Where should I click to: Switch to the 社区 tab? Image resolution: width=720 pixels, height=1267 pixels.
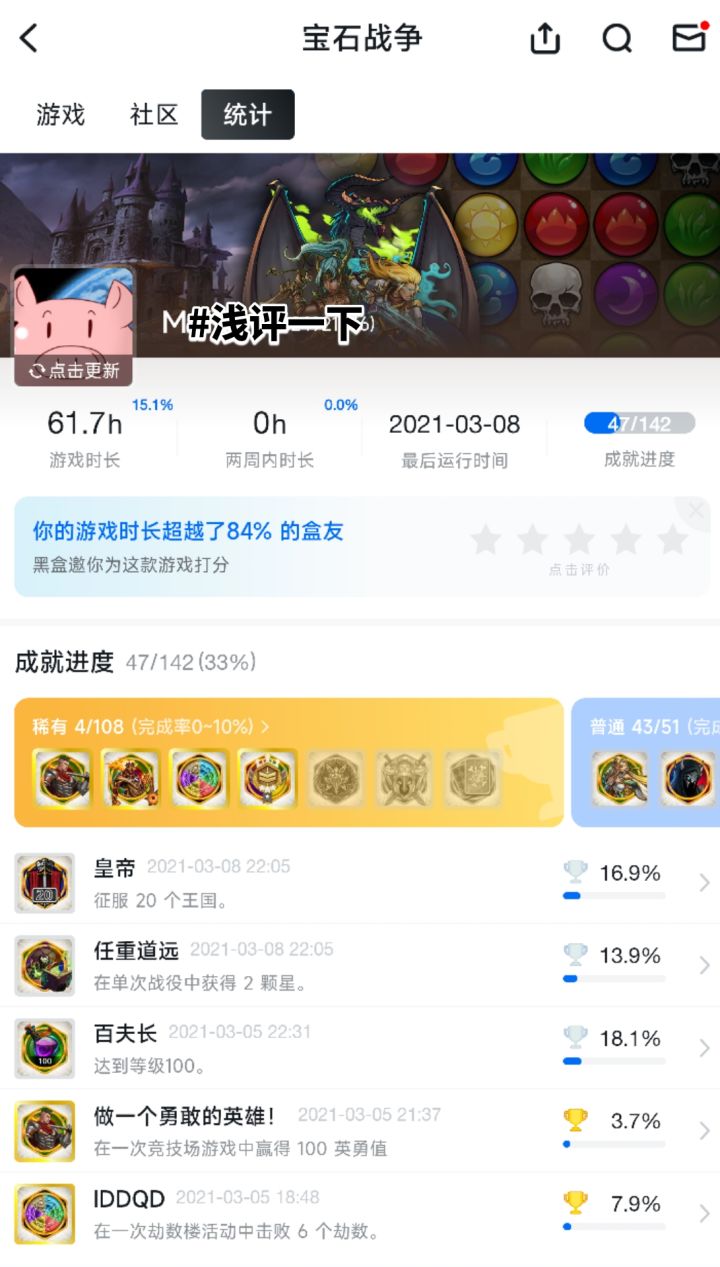[x=152, y=114]
